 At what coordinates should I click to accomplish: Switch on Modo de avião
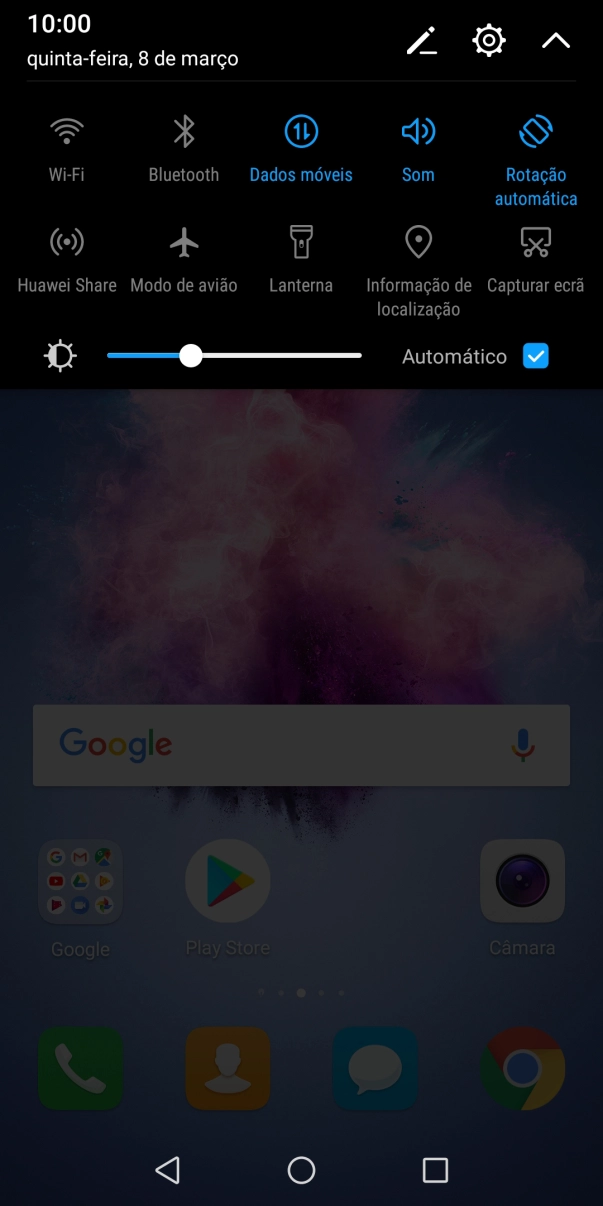click(184, 260)
